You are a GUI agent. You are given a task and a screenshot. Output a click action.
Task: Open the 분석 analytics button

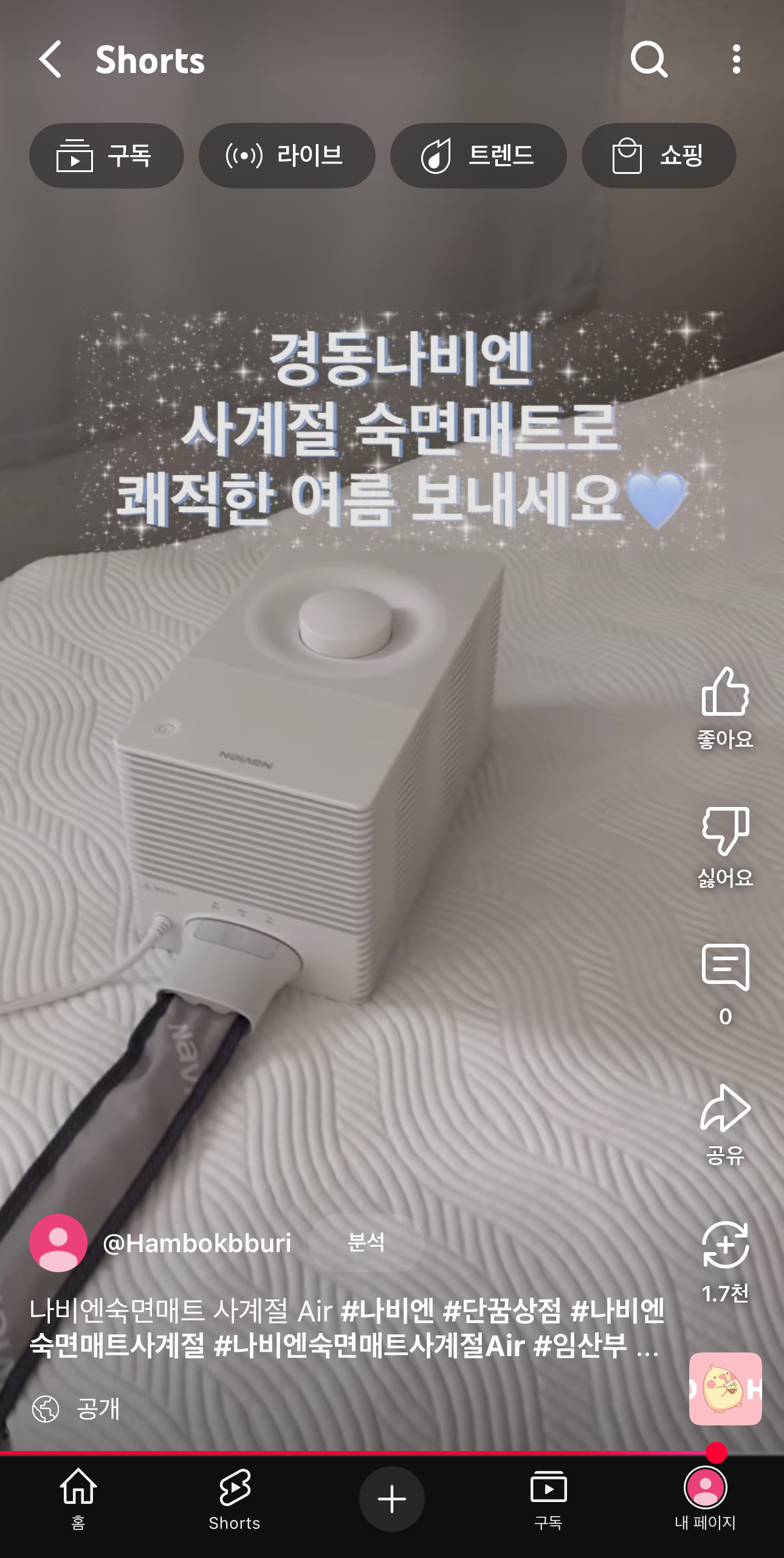(366, 1244)
